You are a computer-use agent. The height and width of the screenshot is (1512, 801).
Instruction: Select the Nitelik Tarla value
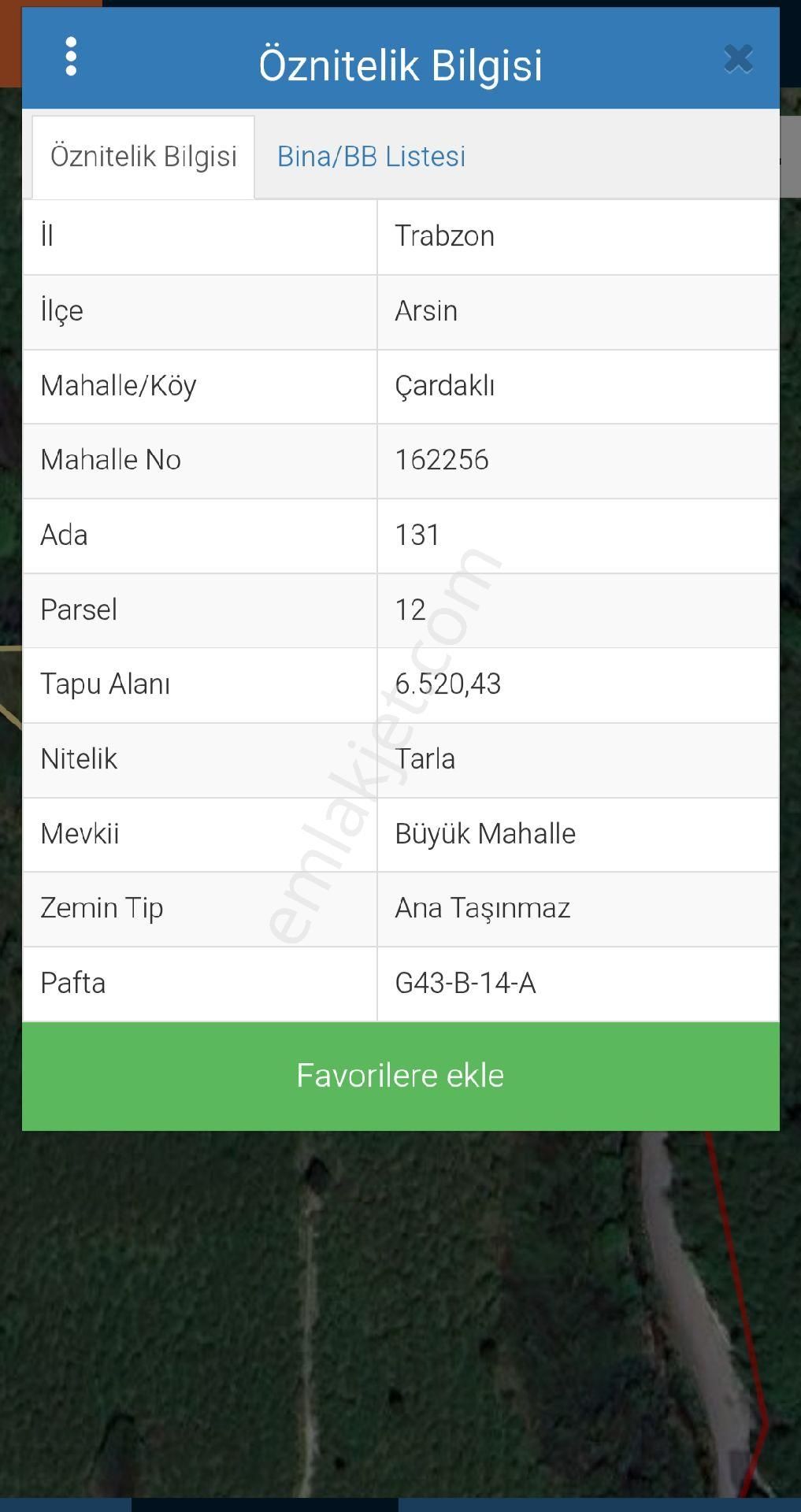[425, 759]
